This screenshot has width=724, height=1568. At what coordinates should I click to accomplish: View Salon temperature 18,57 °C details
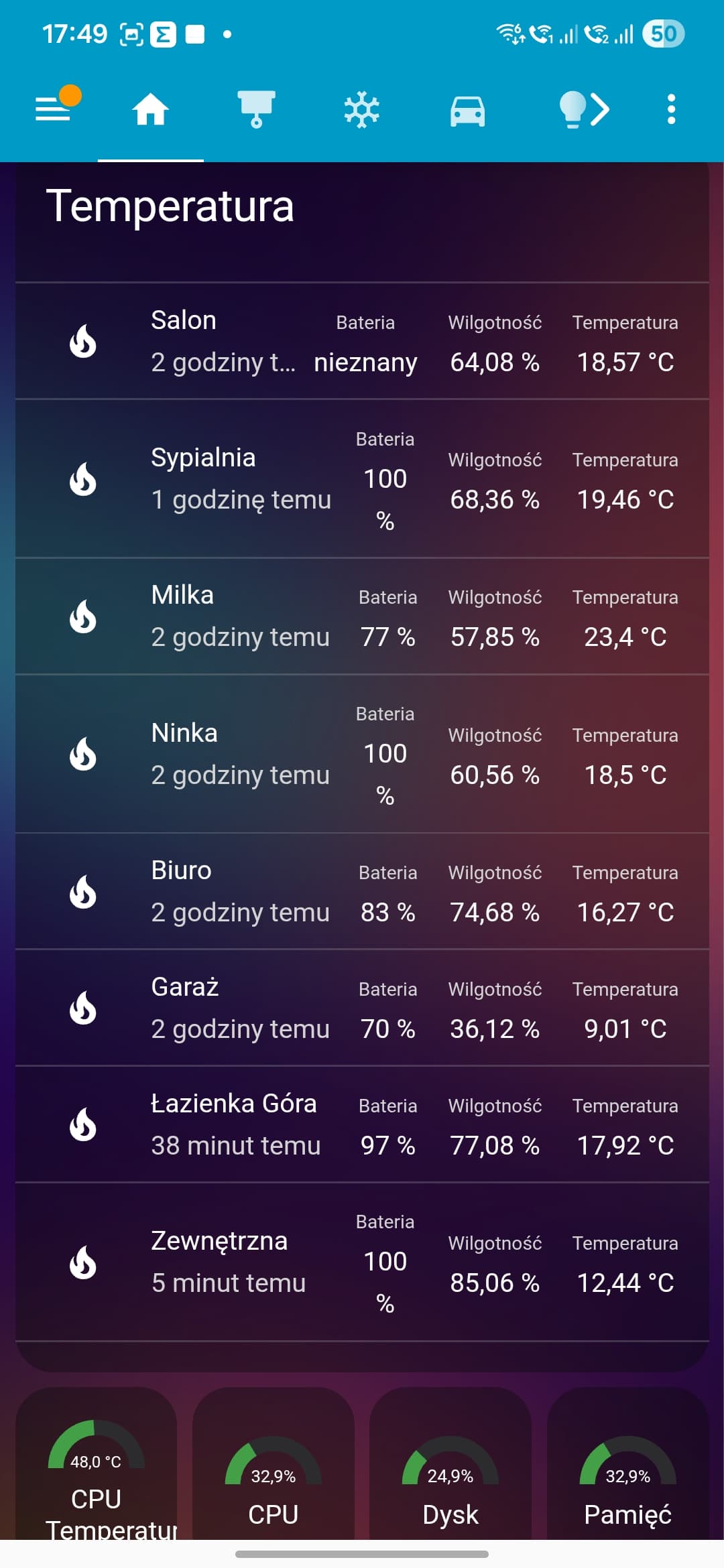coord(625,362)
